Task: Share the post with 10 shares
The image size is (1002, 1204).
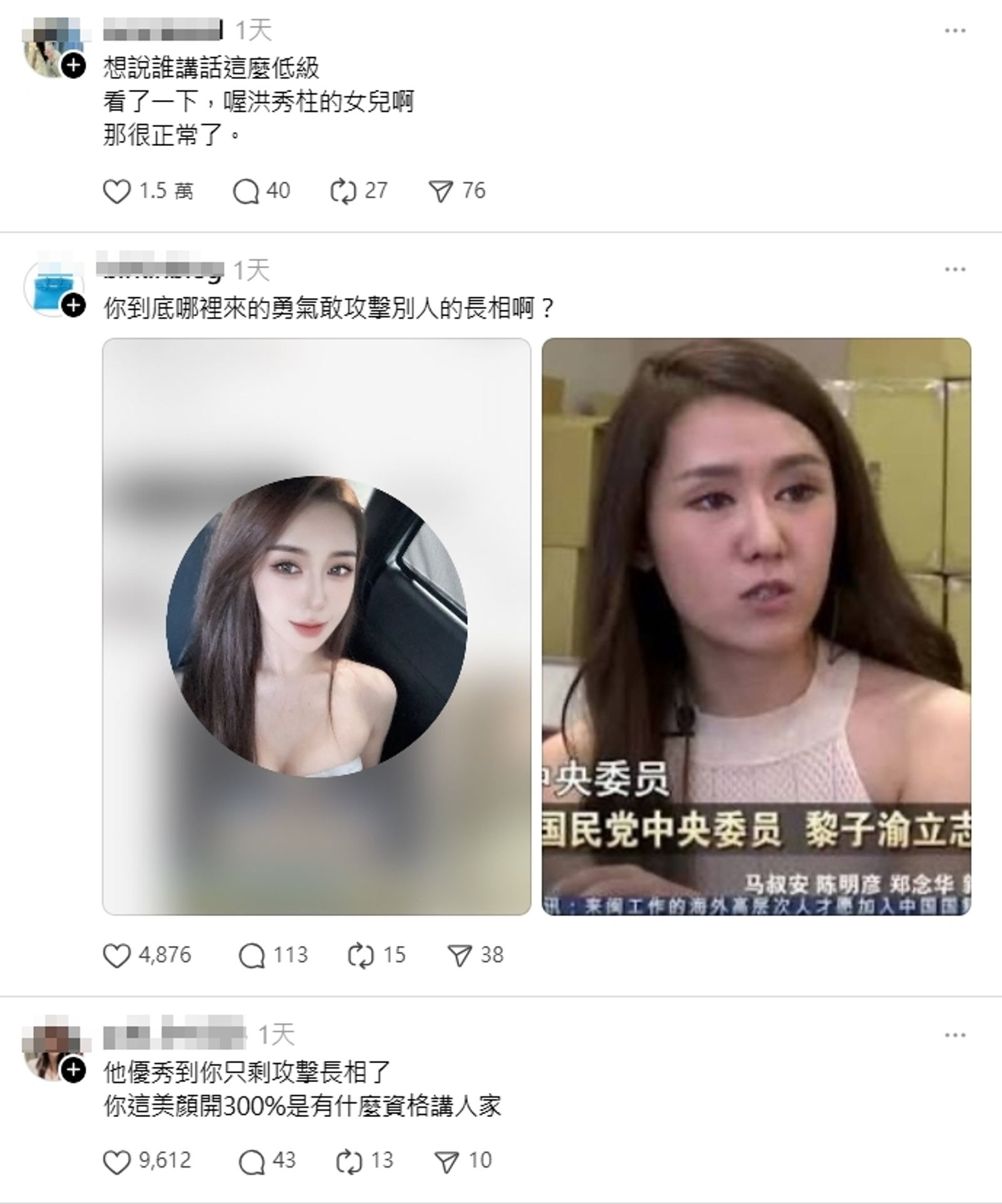Action: (x=447, y=1161)
